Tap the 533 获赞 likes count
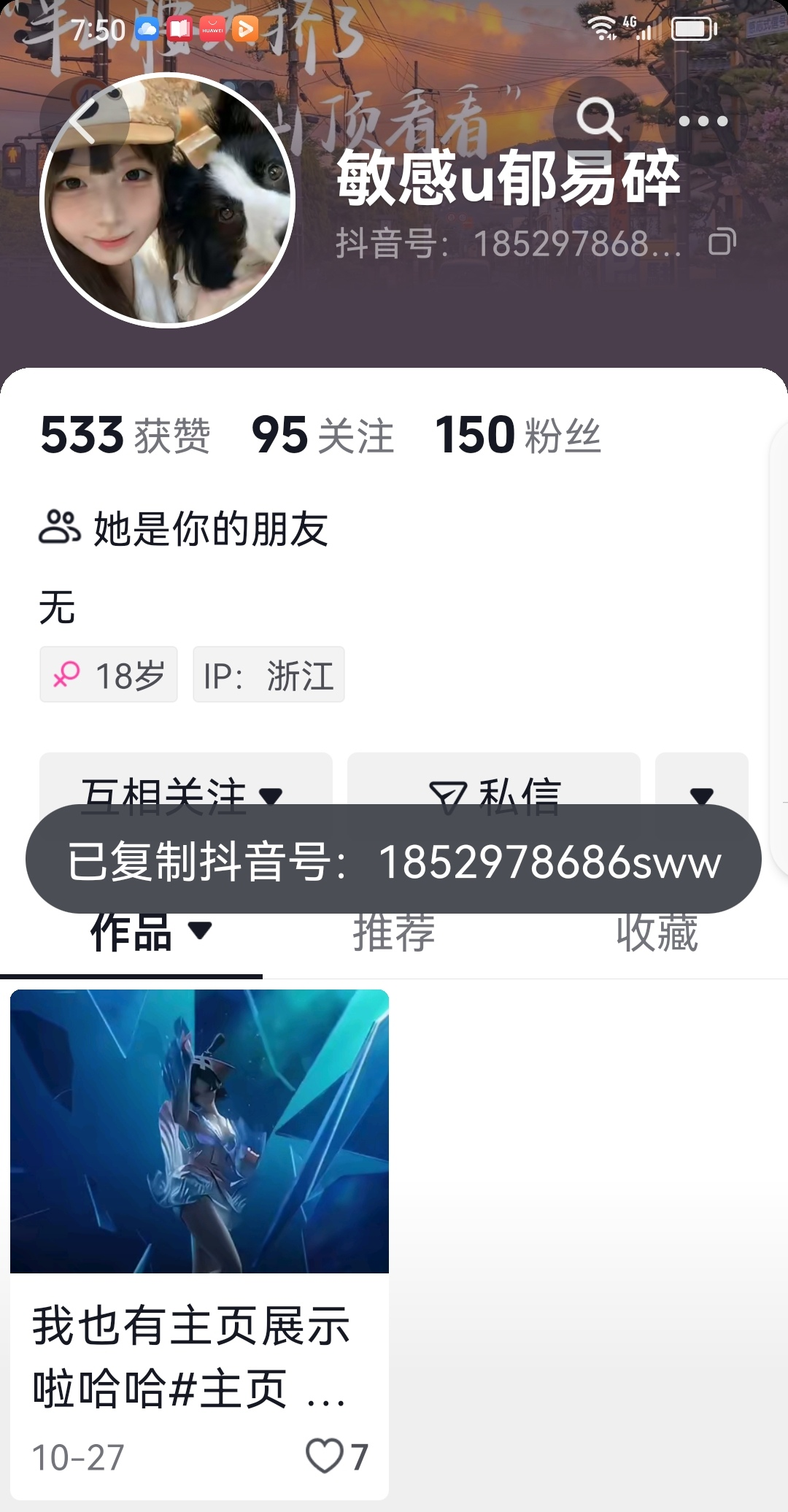The image size is (788, 1512). coord(125,435)
